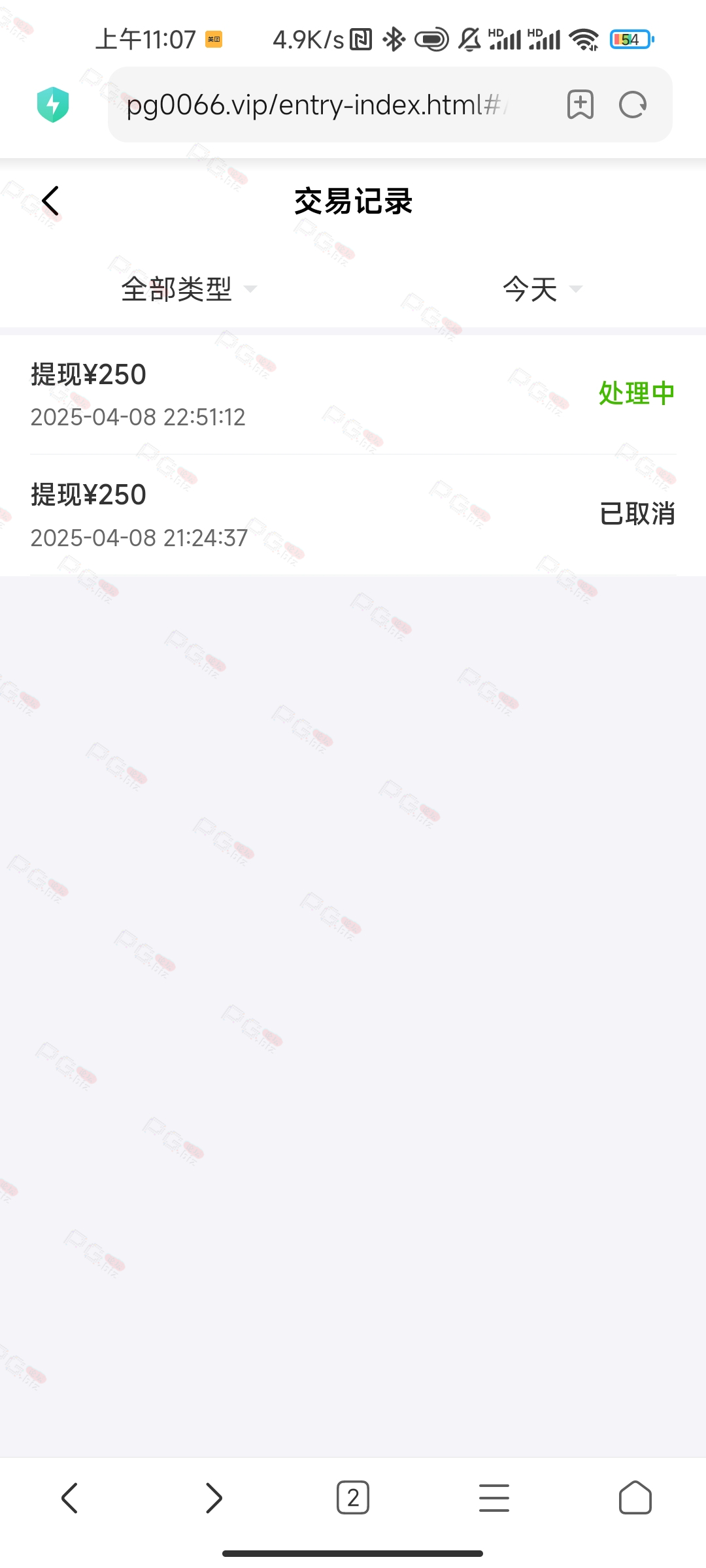Go back from the 交易记录 page
The height and width of the screenshot is (1568, 706).
pyautogui.click(x=50, y=201)
